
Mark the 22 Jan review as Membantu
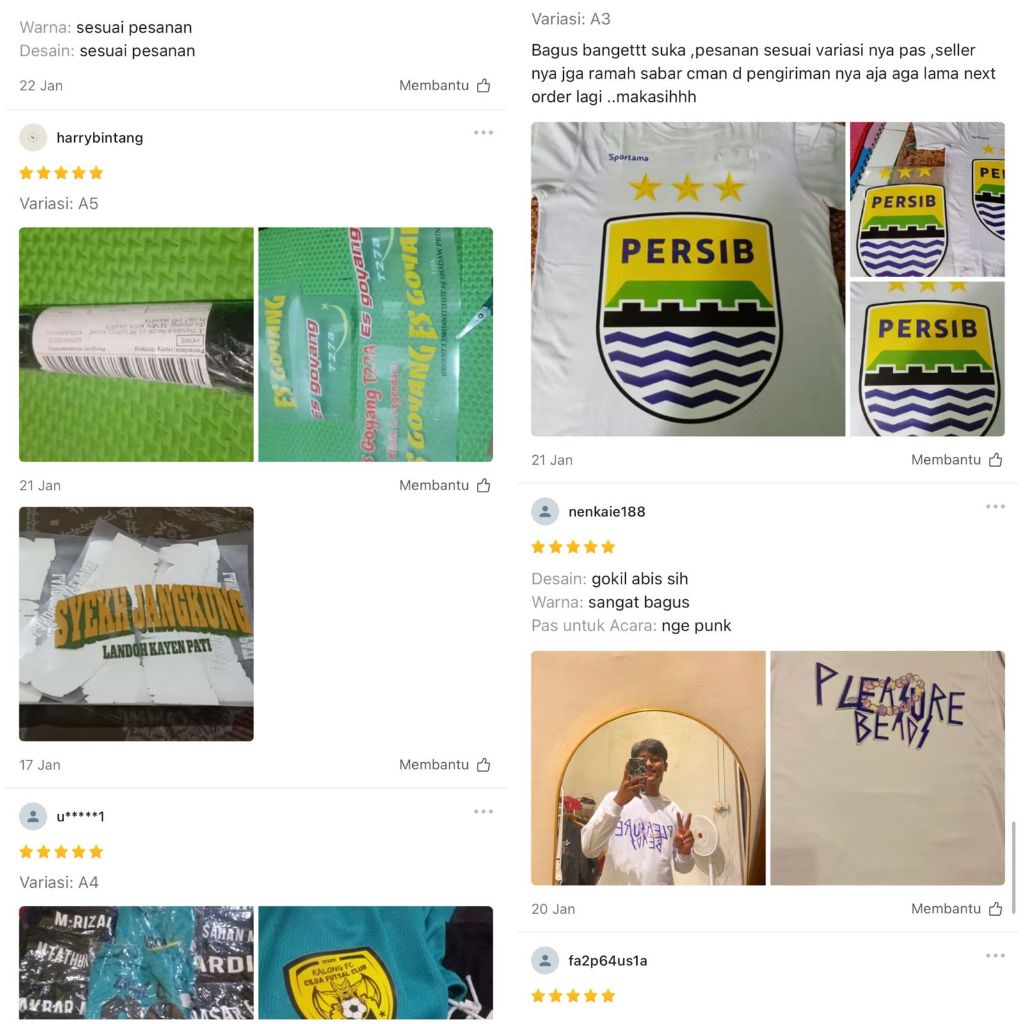(445, 86)
